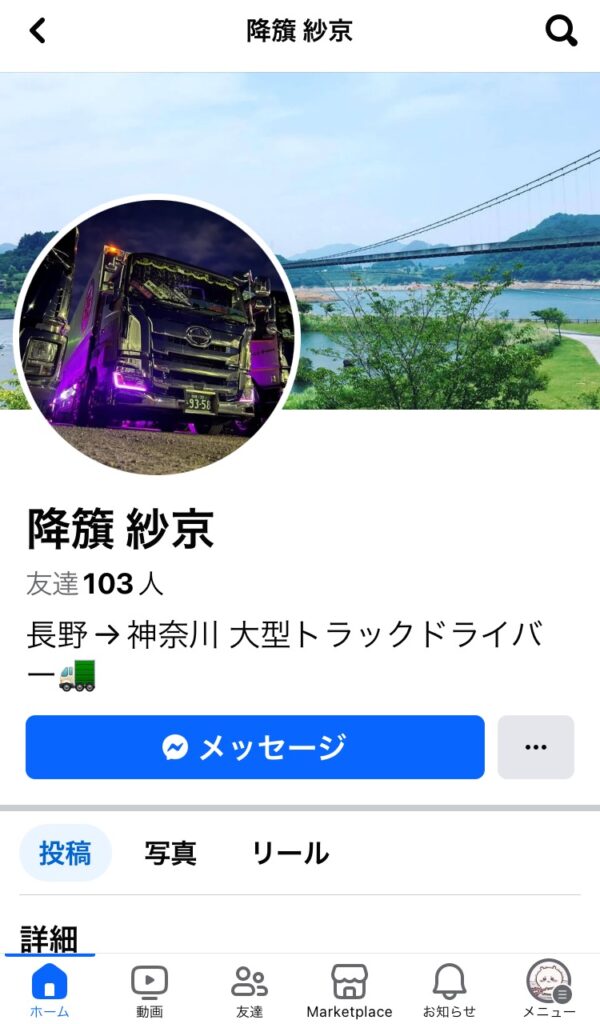The height and width of the screenshot is (1024, 600).
Task: Open search on this profile
Action: pos(561,31)
